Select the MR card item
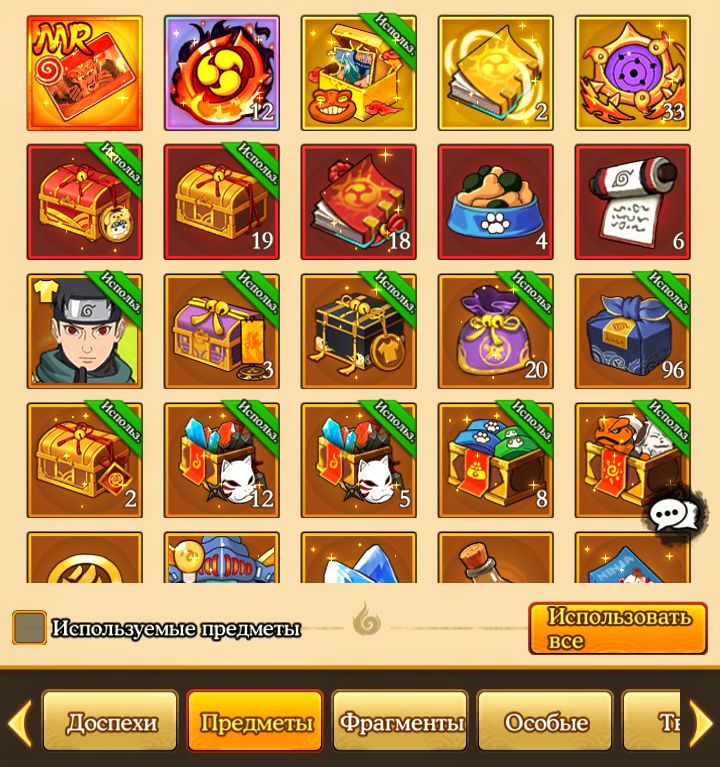This screenshot has width=720, height=767. tap(84, 73)
